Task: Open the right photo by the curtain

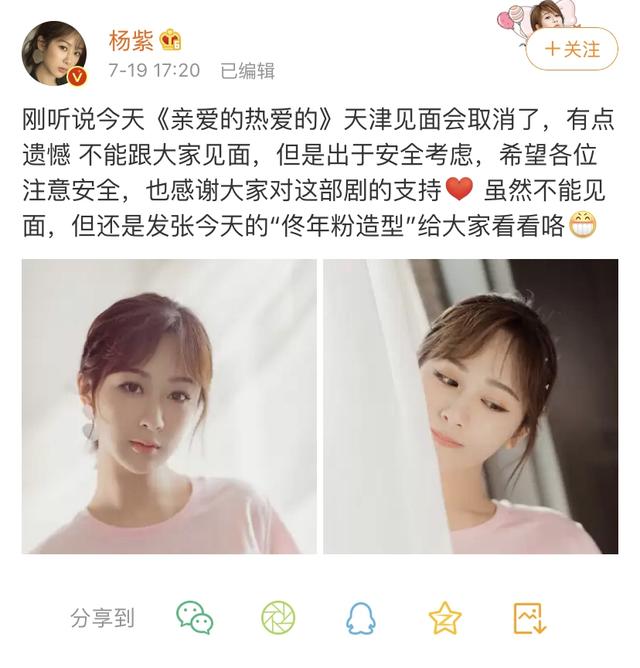Action: tap(470, 406)
